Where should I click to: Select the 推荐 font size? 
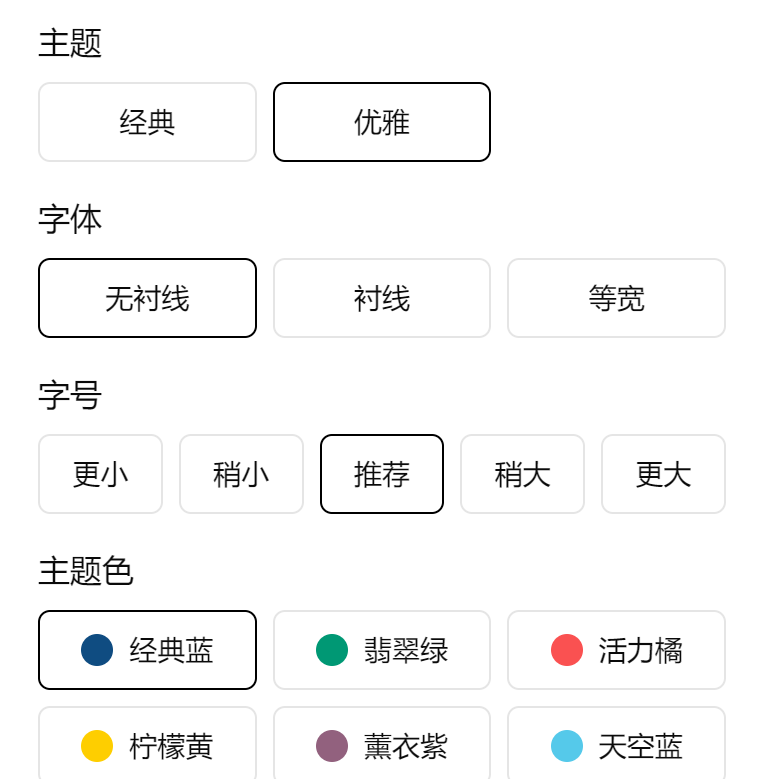click(x=381, y=474)
